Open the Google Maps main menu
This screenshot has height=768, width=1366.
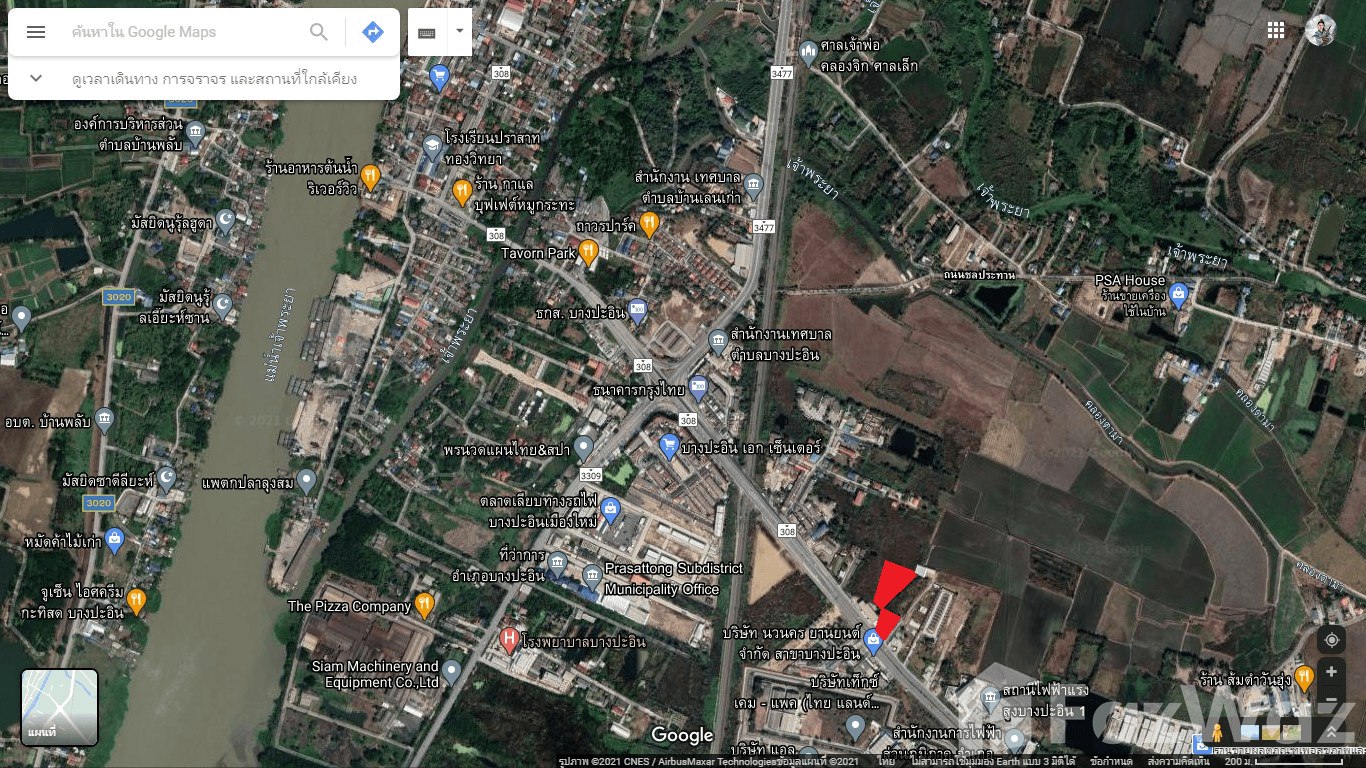tap(36, 32)
